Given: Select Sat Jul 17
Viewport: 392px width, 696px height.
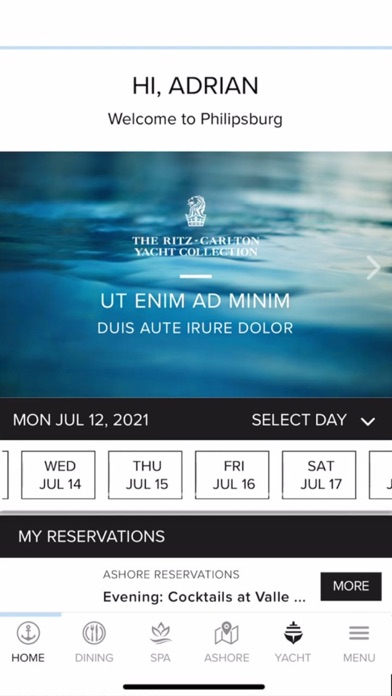Looking at the screenshot, I should click(319, 475).
